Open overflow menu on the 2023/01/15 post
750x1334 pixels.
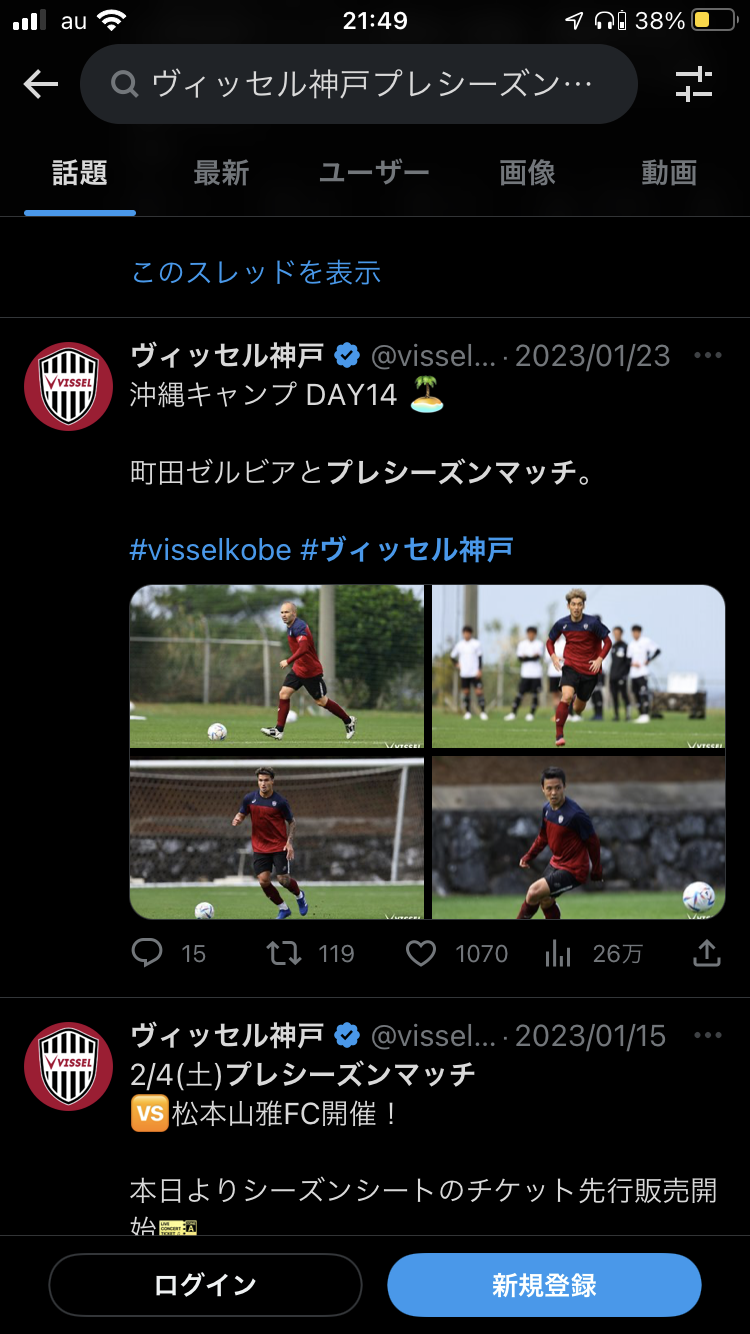tap(707, 1036)
